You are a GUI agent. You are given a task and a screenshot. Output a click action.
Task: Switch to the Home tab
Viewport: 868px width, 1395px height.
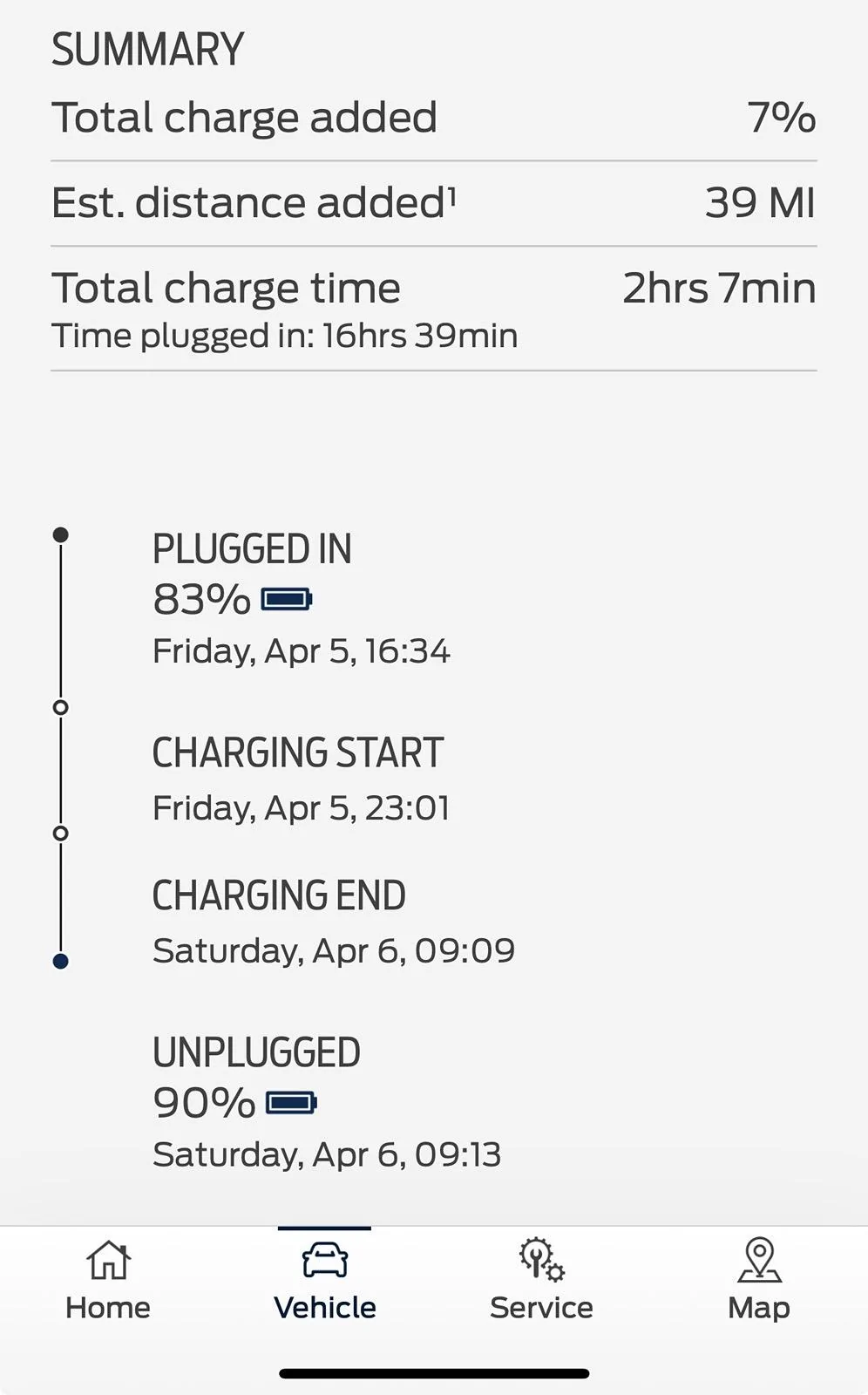[x=108, y=1280]
